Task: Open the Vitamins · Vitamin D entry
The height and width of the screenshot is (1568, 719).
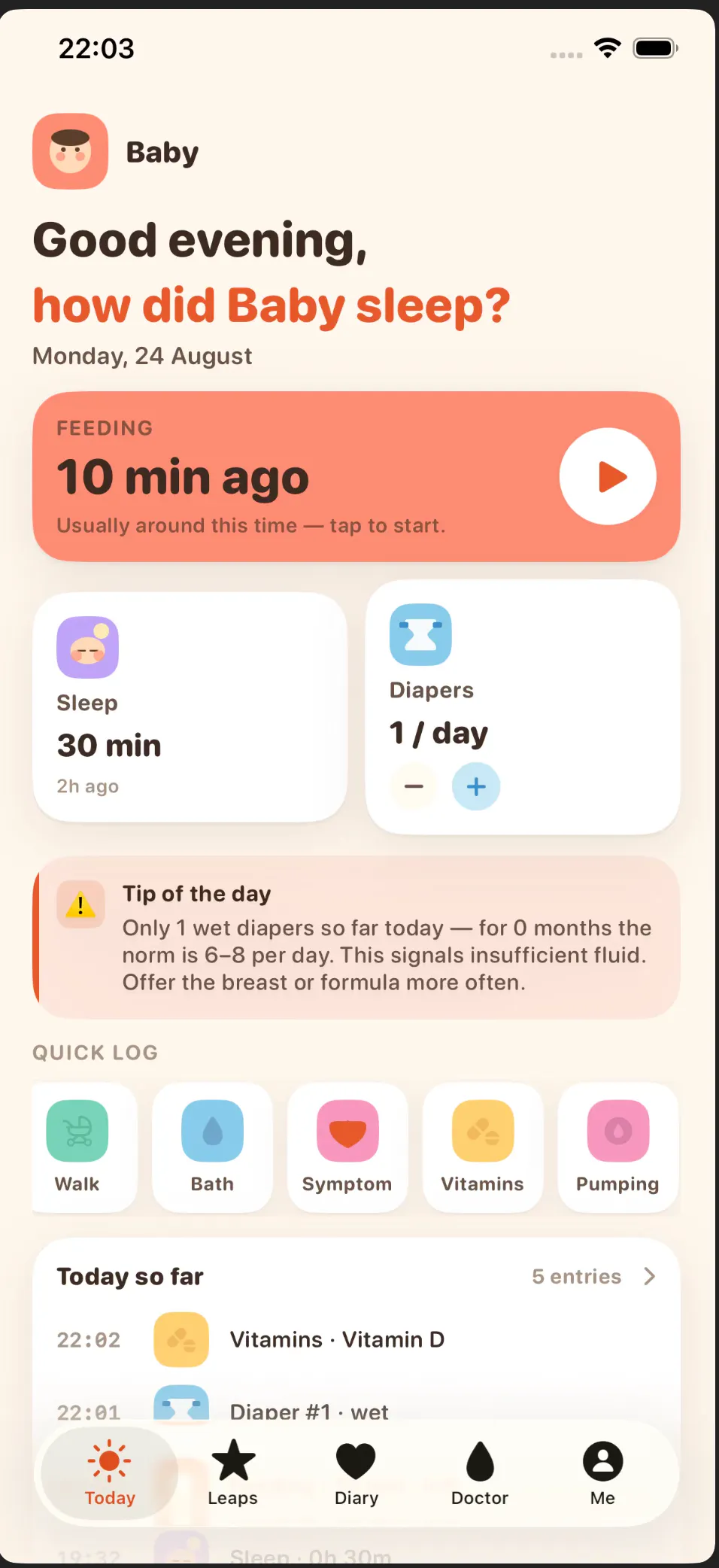Action: 356,1339
